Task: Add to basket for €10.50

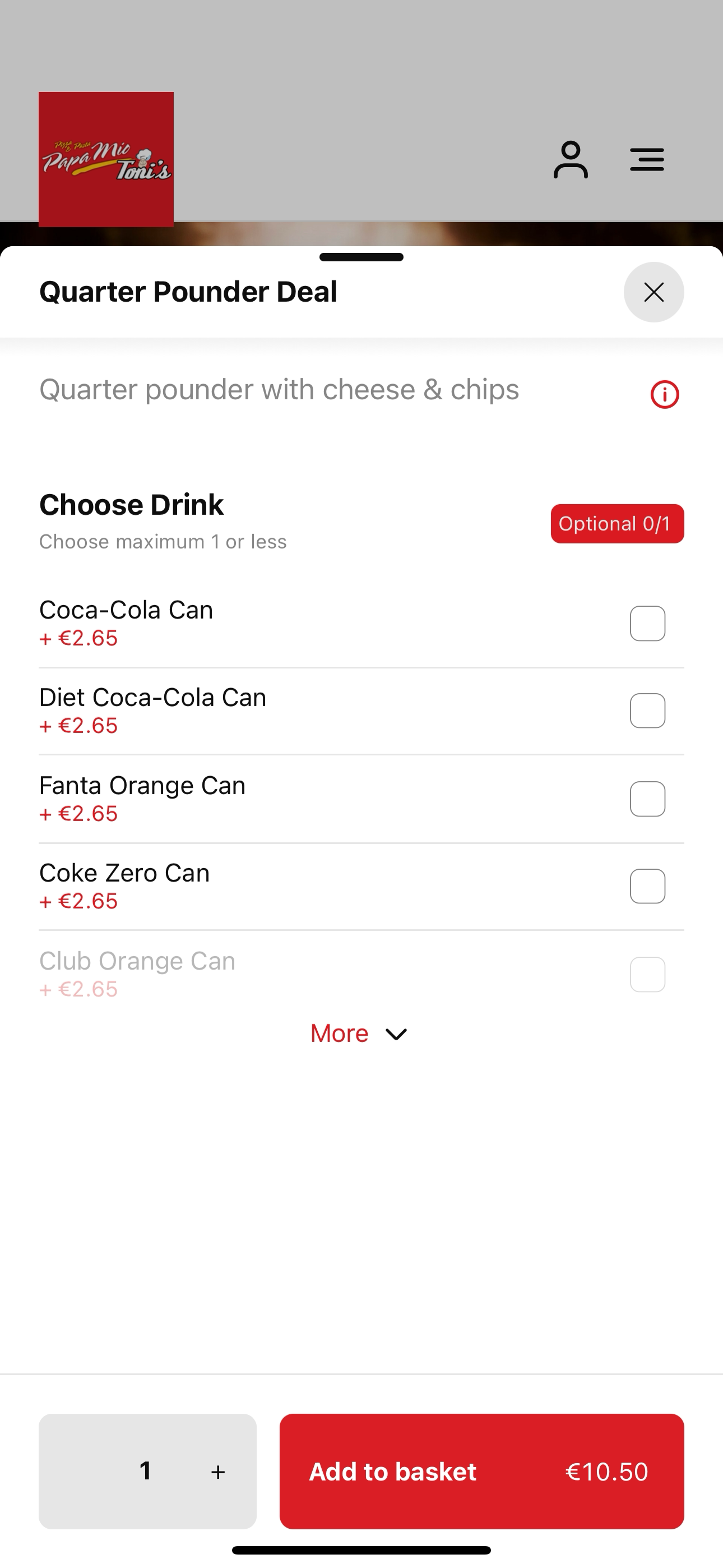Action: point(481,1471)
